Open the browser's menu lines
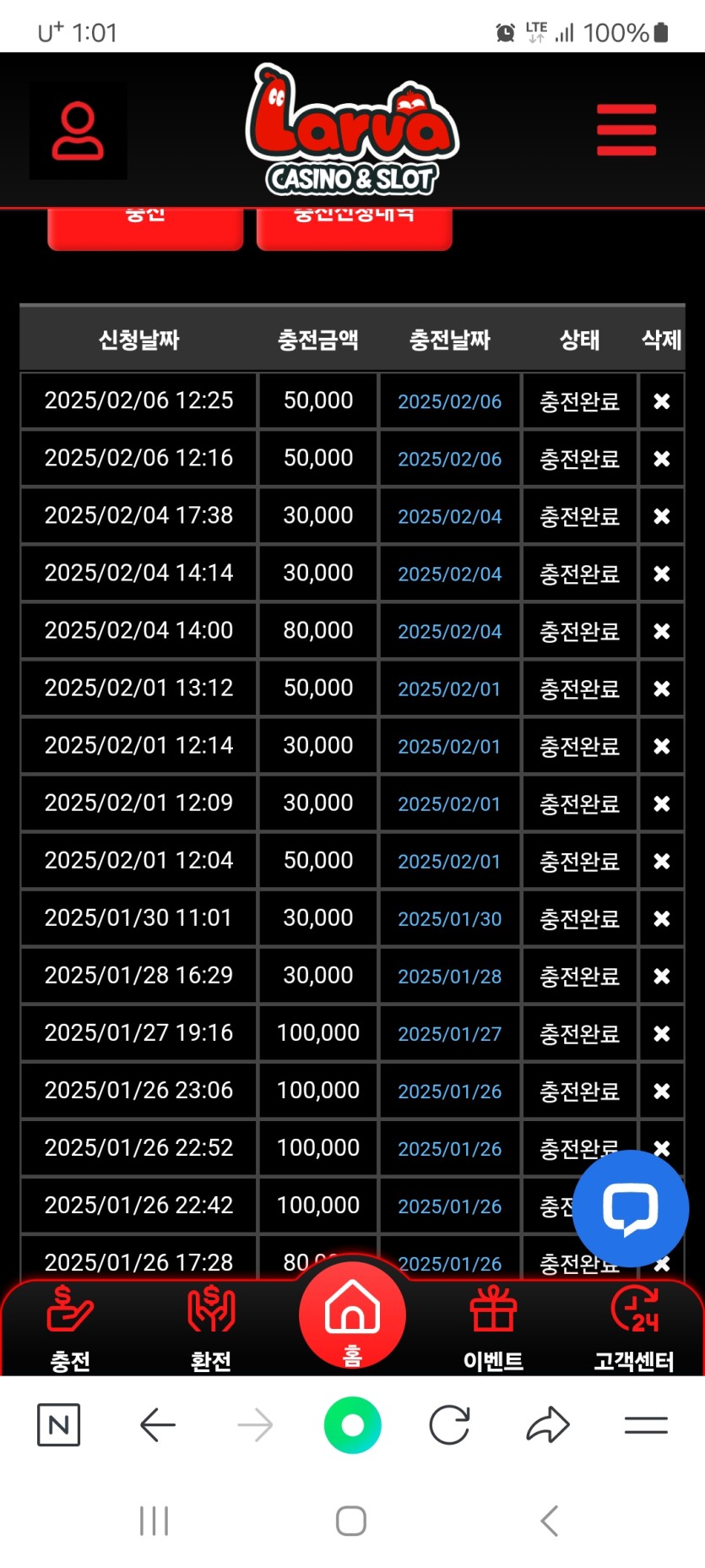Image resolution: width=705 pixels, height=1568 pixels. pos(646,1425)
